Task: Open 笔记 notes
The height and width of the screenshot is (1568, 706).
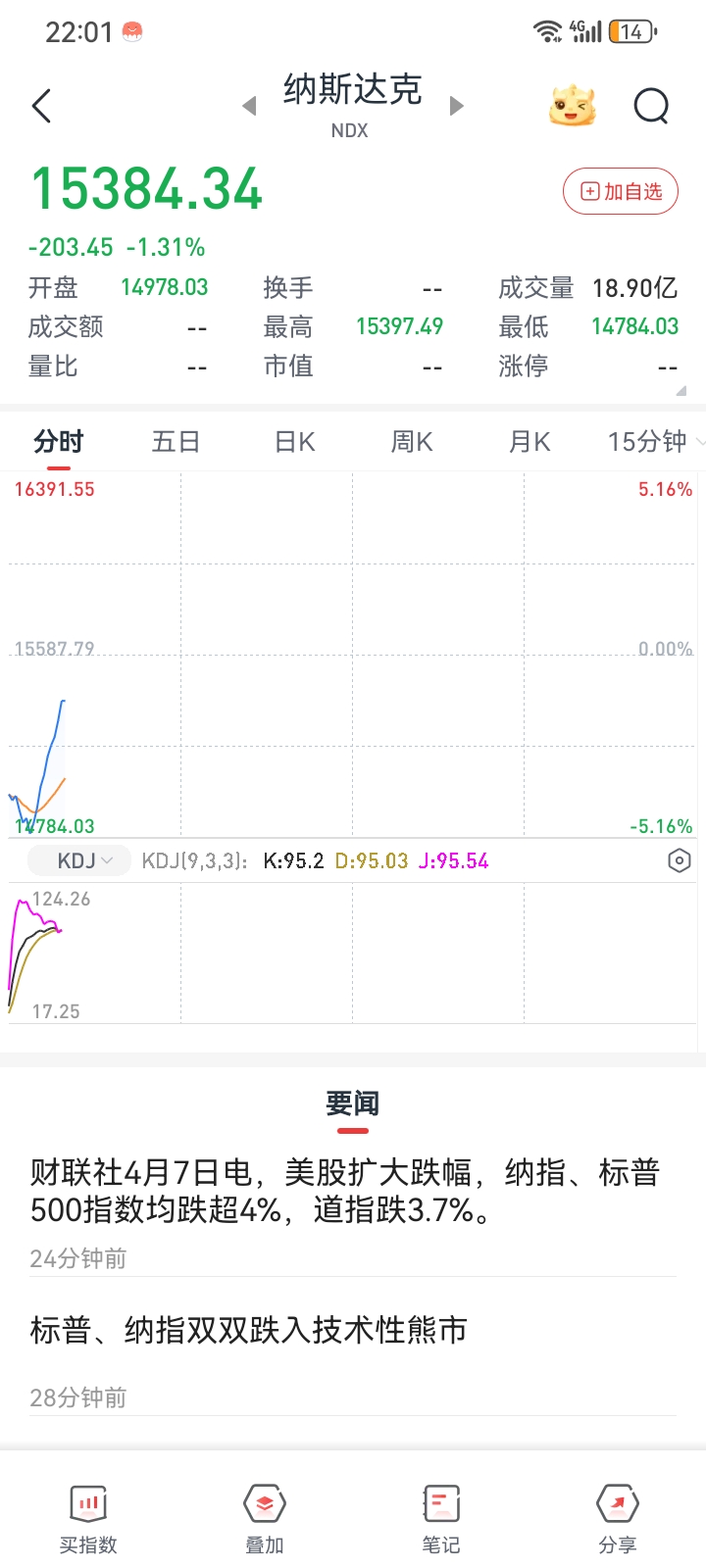Action: pyautogui.click(x=441, y=1519)
